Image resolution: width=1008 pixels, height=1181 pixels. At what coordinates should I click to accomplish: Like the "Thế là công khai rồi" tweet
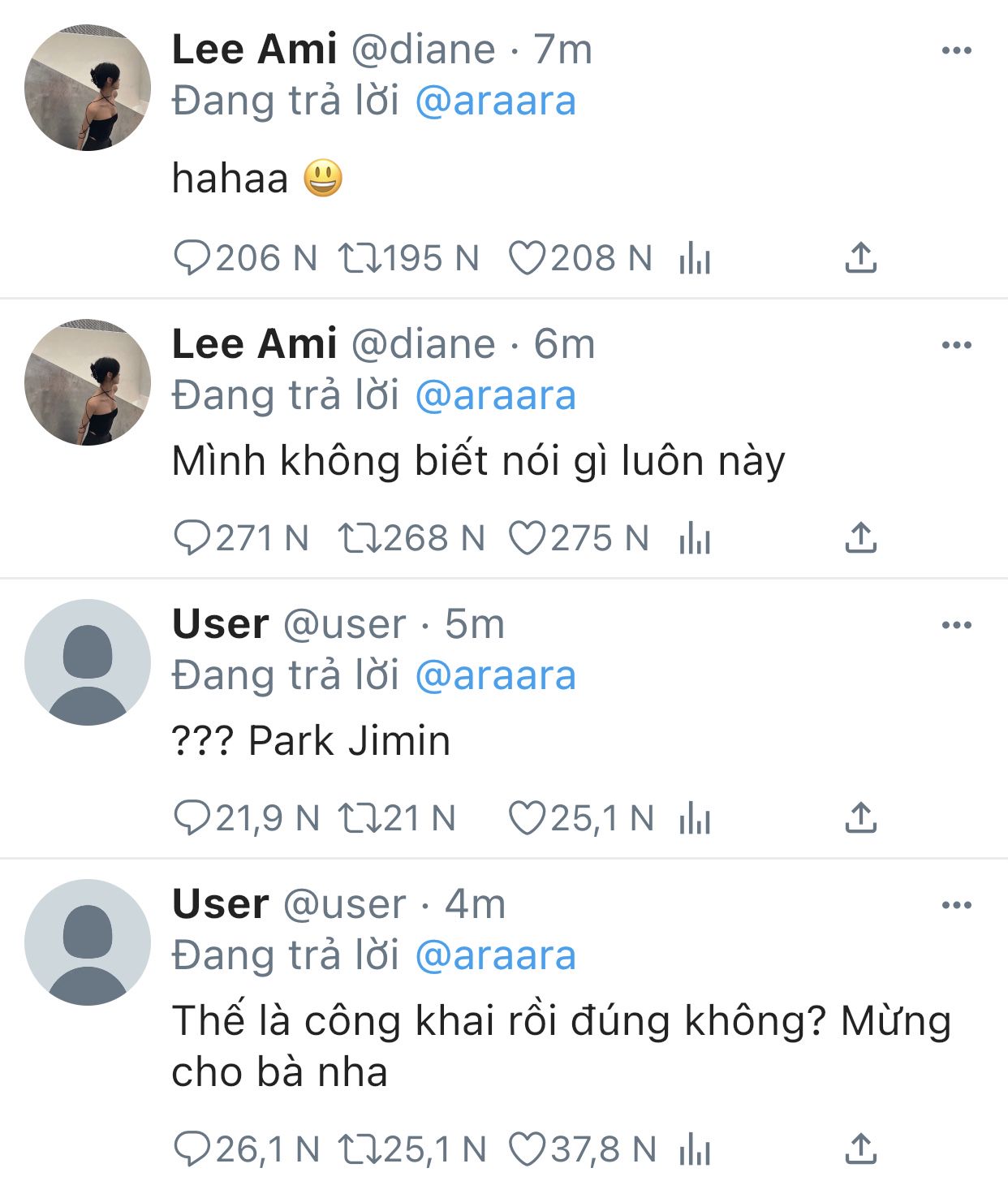click(x=527, y=1149)
